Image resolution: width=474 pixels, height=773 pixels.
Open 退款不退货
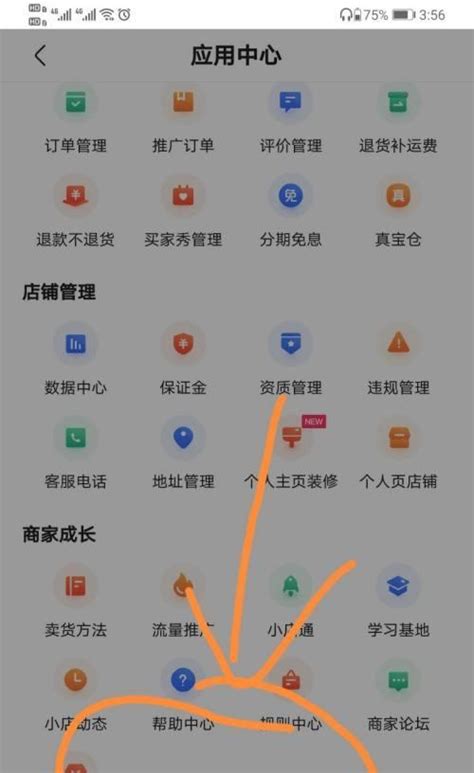75,212
